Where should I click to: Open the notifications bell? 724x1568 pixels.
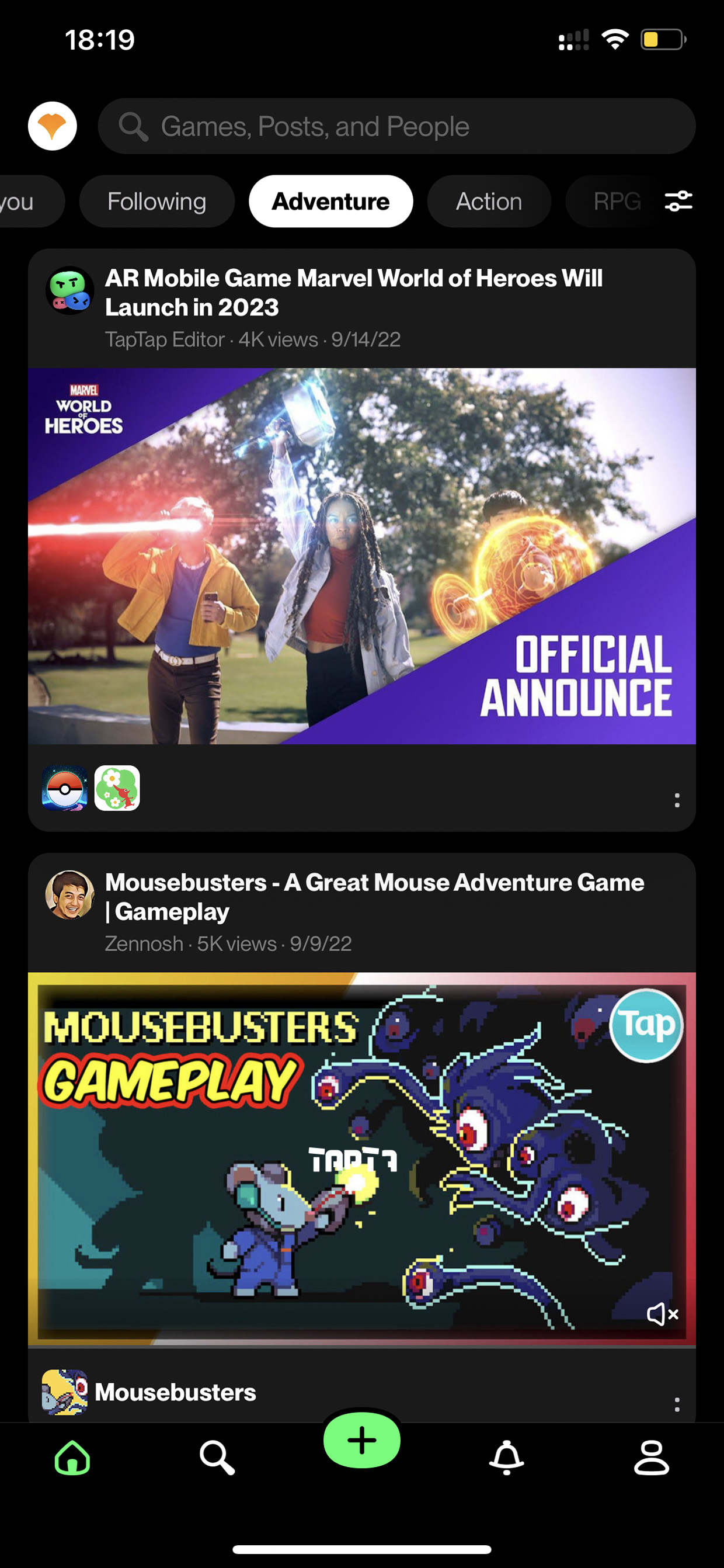tap(507, 1458)
